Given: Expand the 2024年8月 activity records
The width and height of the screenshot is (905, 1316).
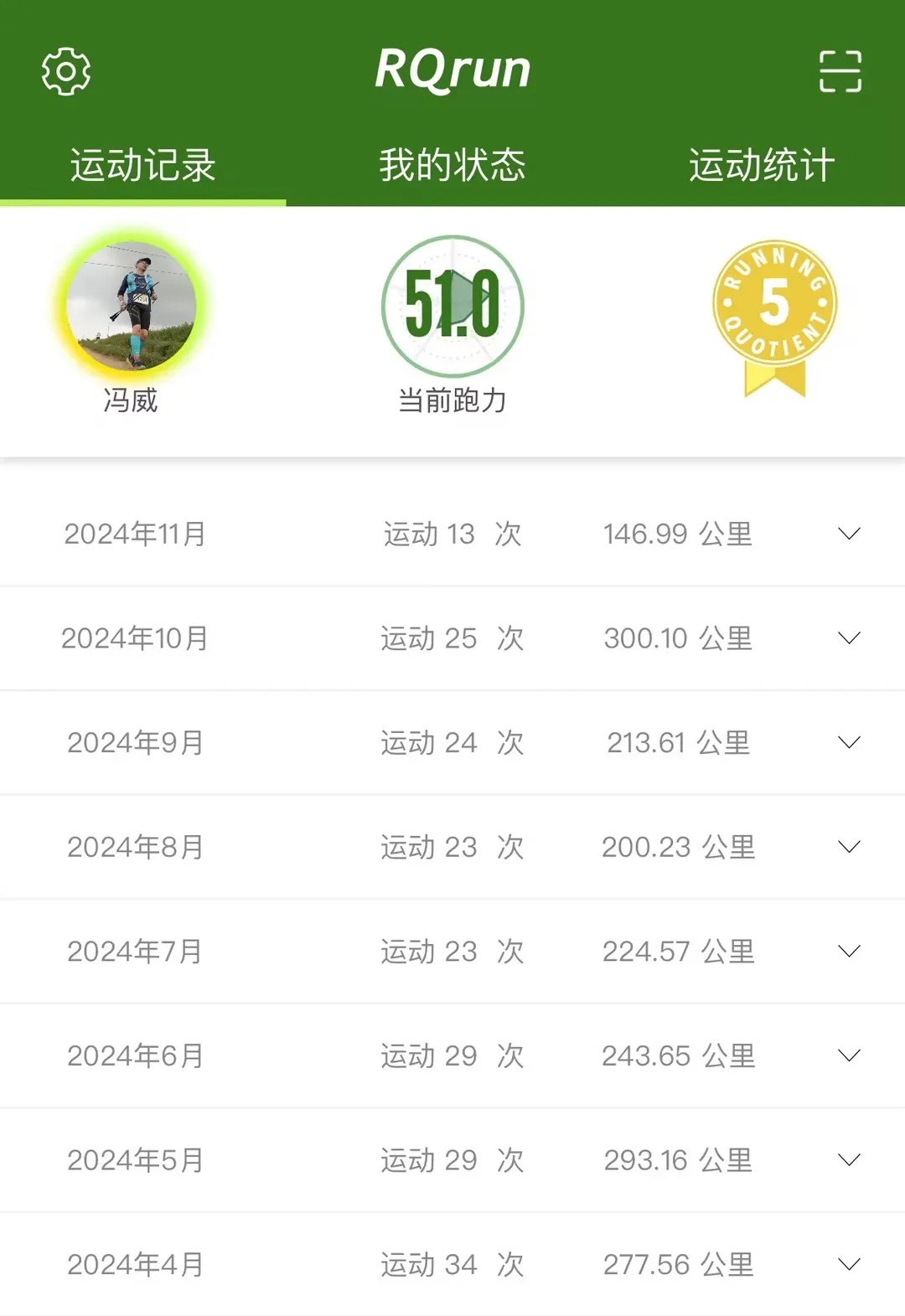Looking at the screenshot, I should point(849,847).
